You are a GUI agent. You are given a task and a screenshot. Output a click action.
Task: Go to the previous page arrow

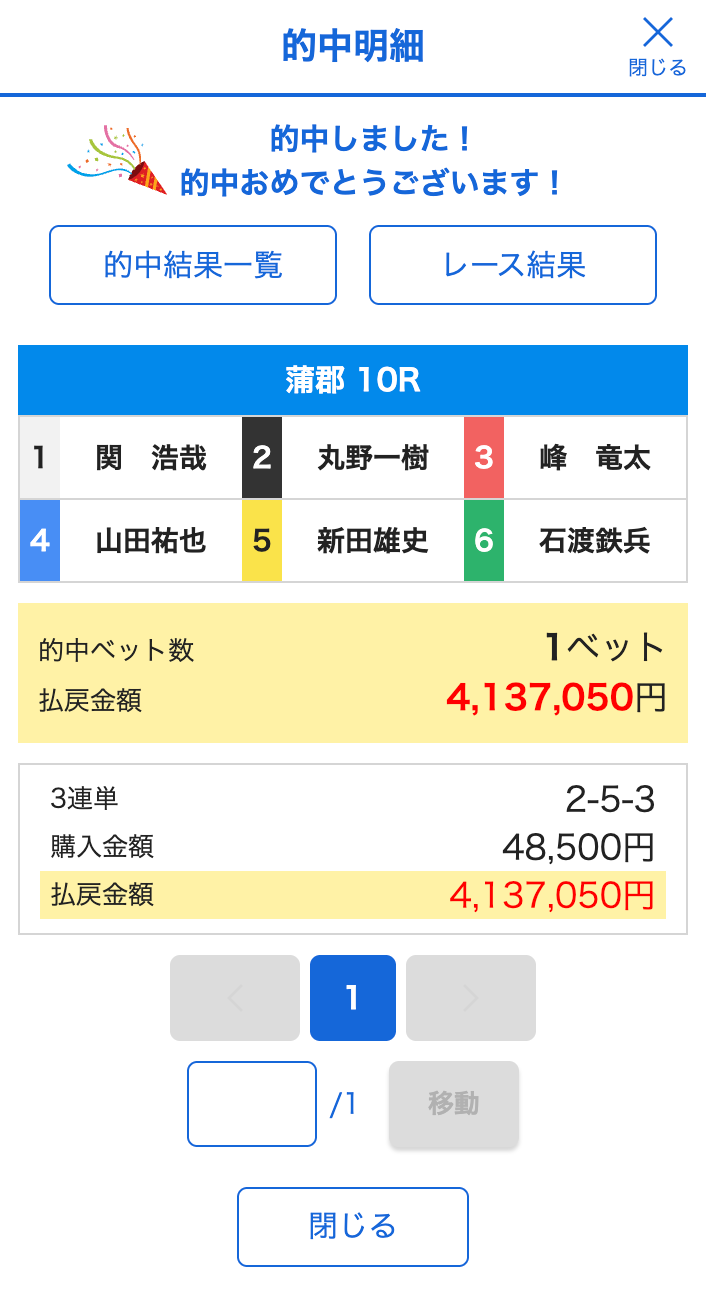click(235, 998)
